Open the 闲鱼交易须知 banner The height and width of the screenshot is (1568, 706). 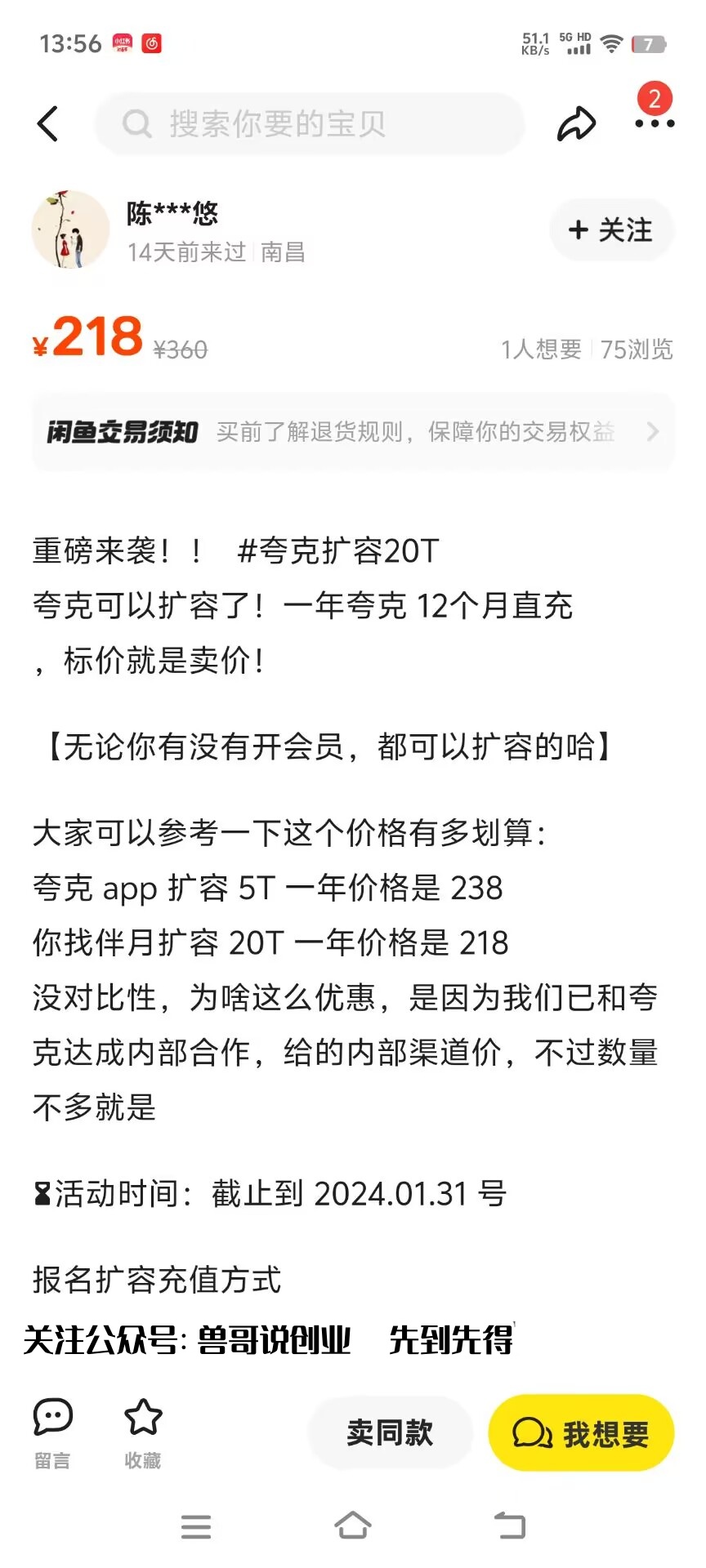(x=353, y=431)
